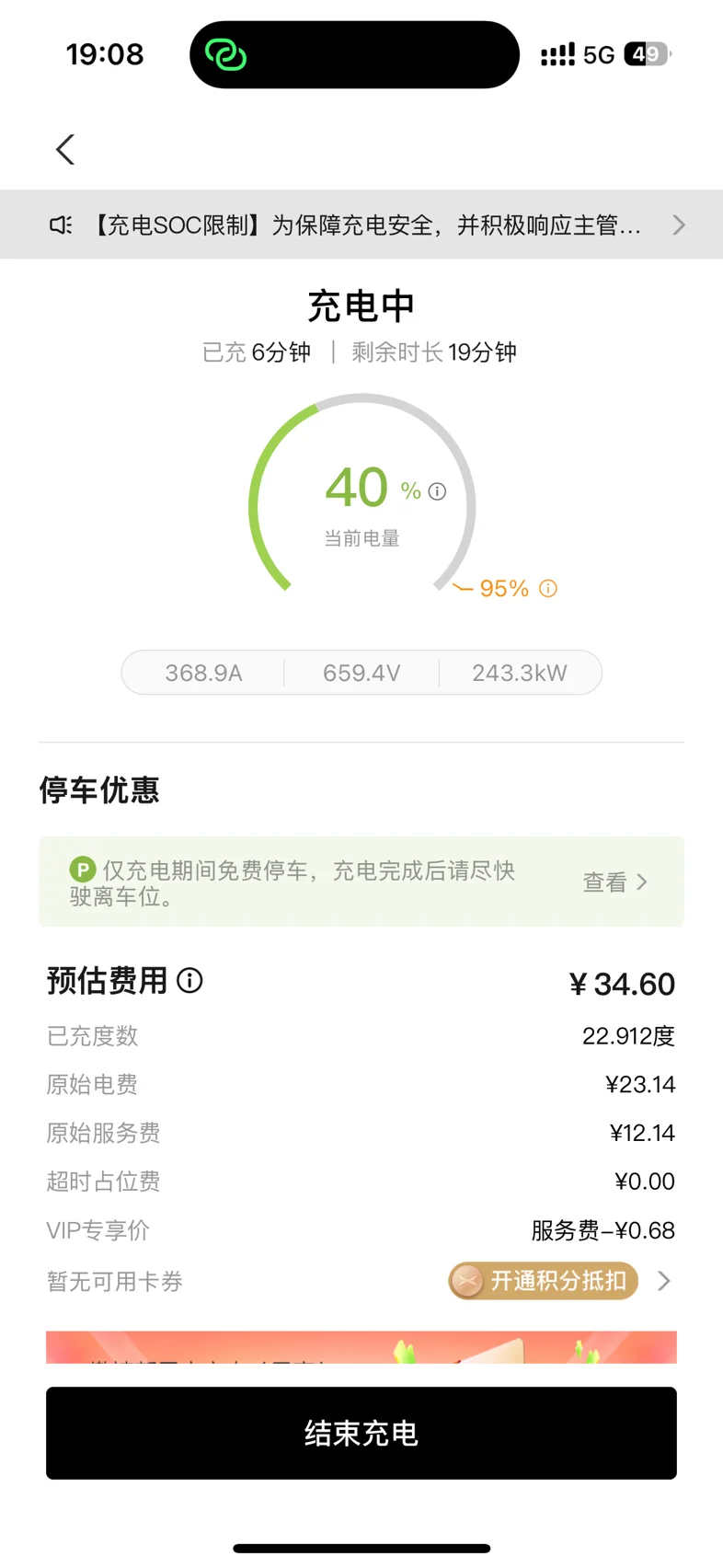
Task: Tap the info icon beside 40%
Action: click(438, 491)
